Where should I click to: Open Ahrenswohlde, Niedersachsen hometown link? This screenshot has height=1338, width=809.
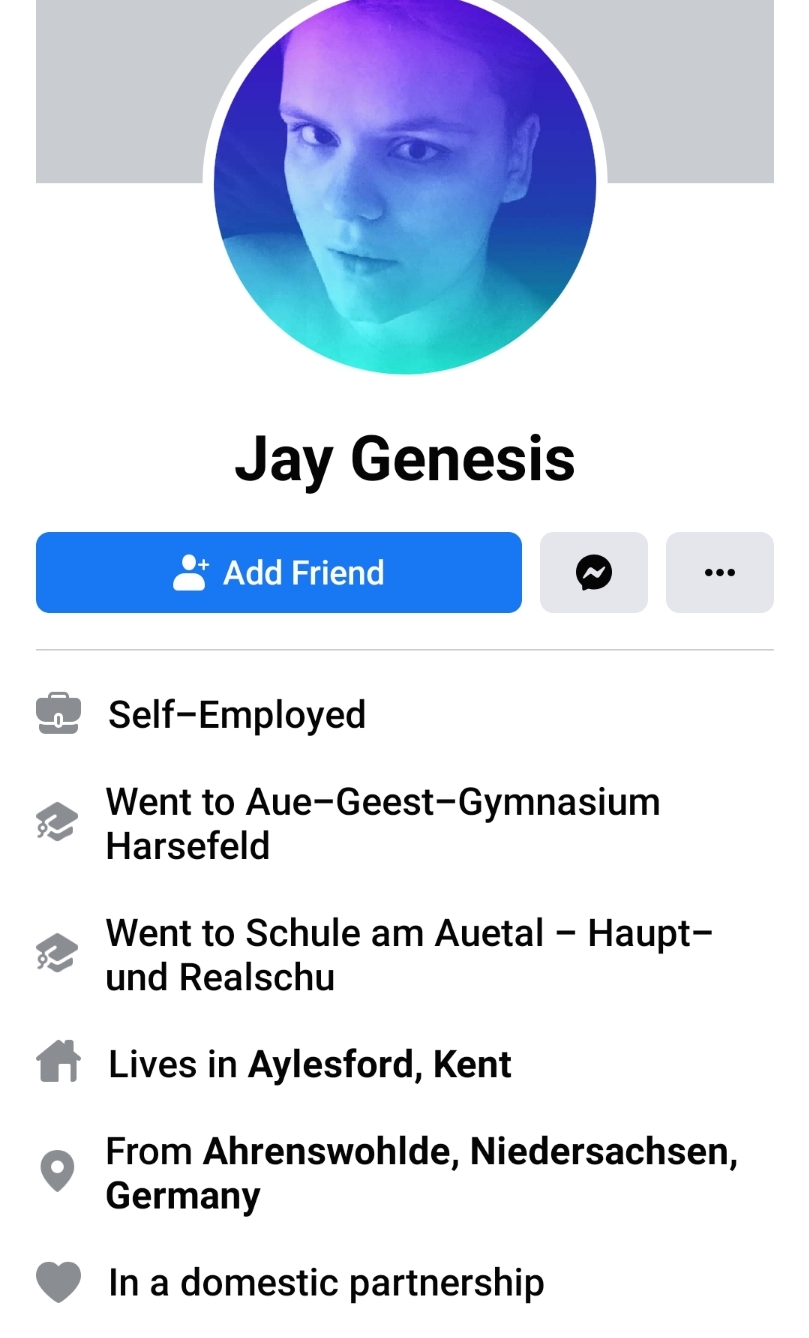pyautogui.click(x=421, y=1173)
